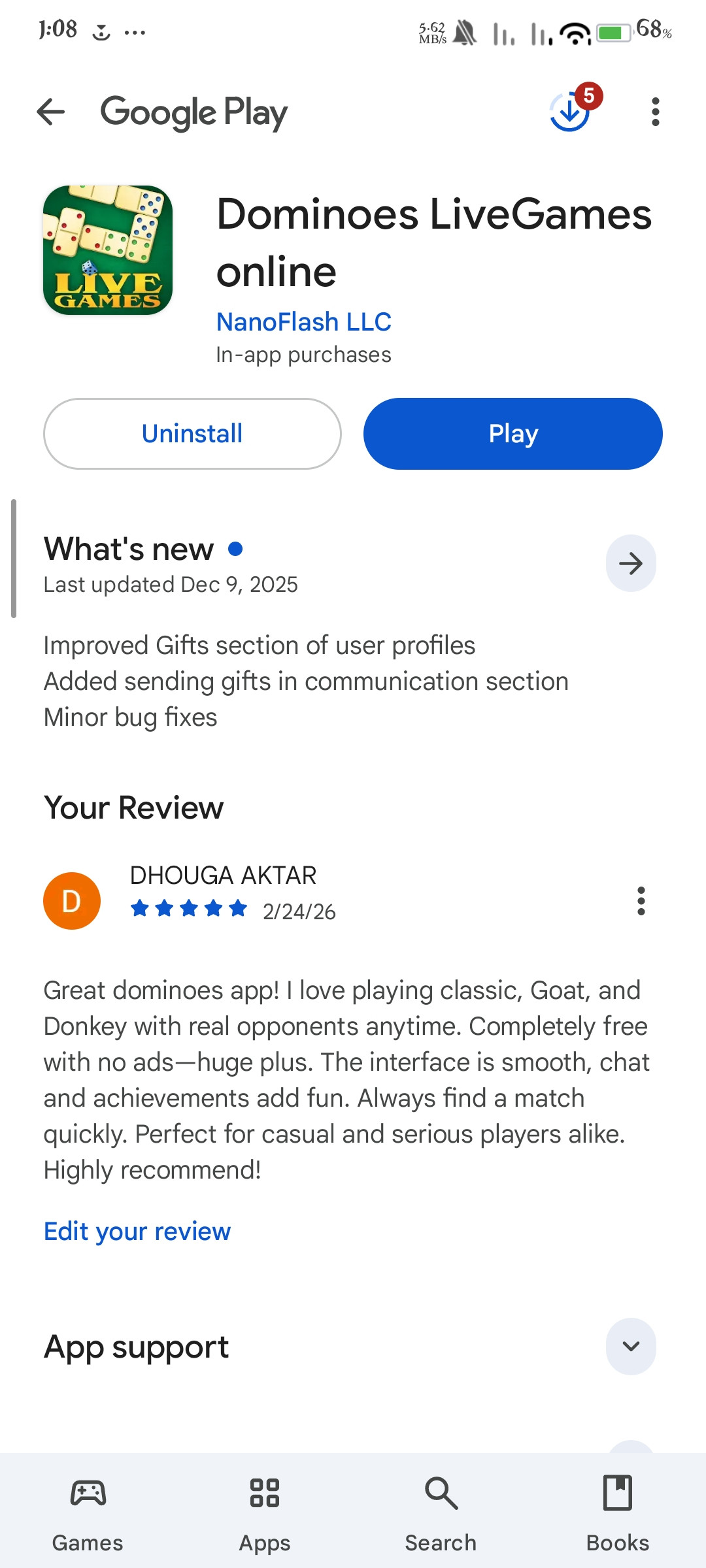Viewport: 706px width, 1568px height.
Task: Expand the App support section
Action: coord(630,1347)
